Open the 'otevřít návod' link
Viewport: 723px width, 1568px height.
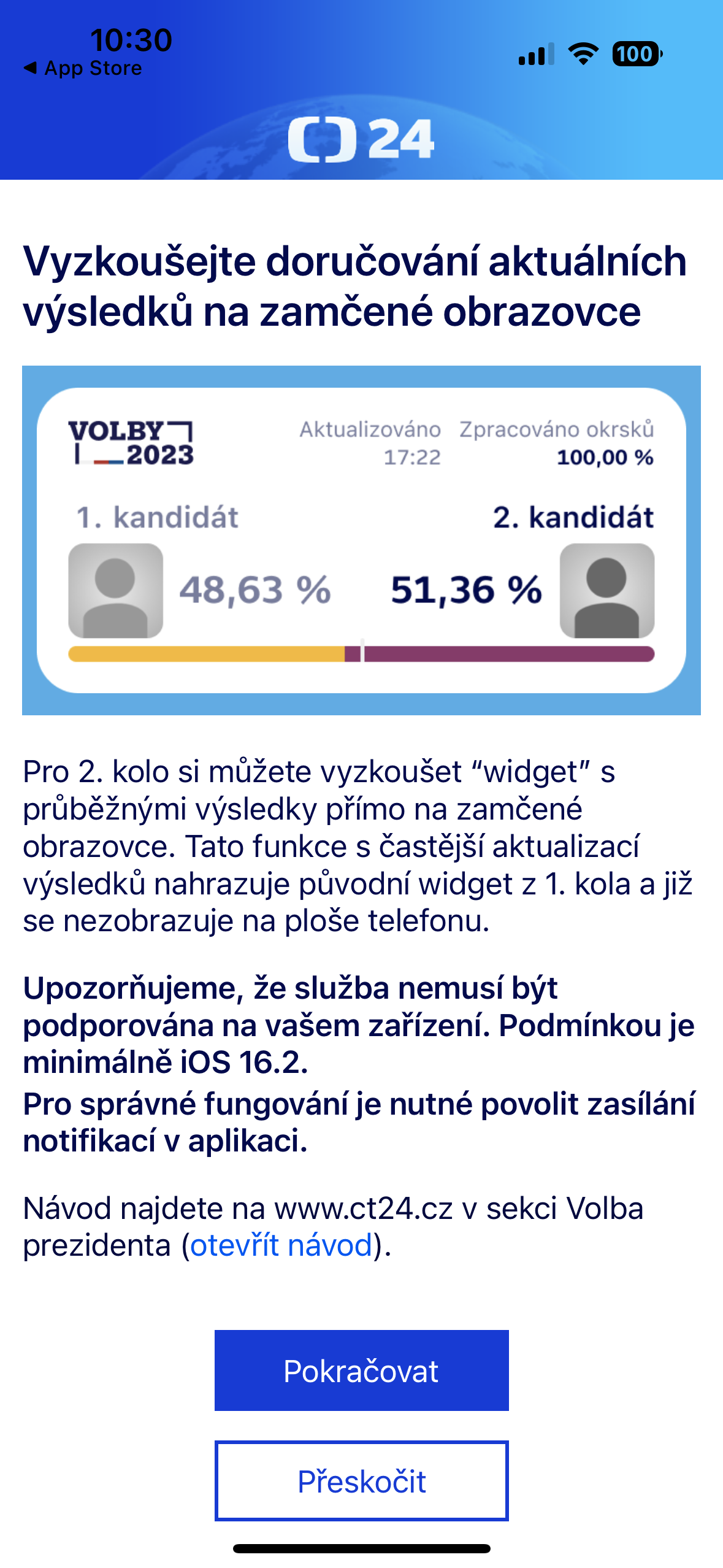click(x=281, y=1245)
